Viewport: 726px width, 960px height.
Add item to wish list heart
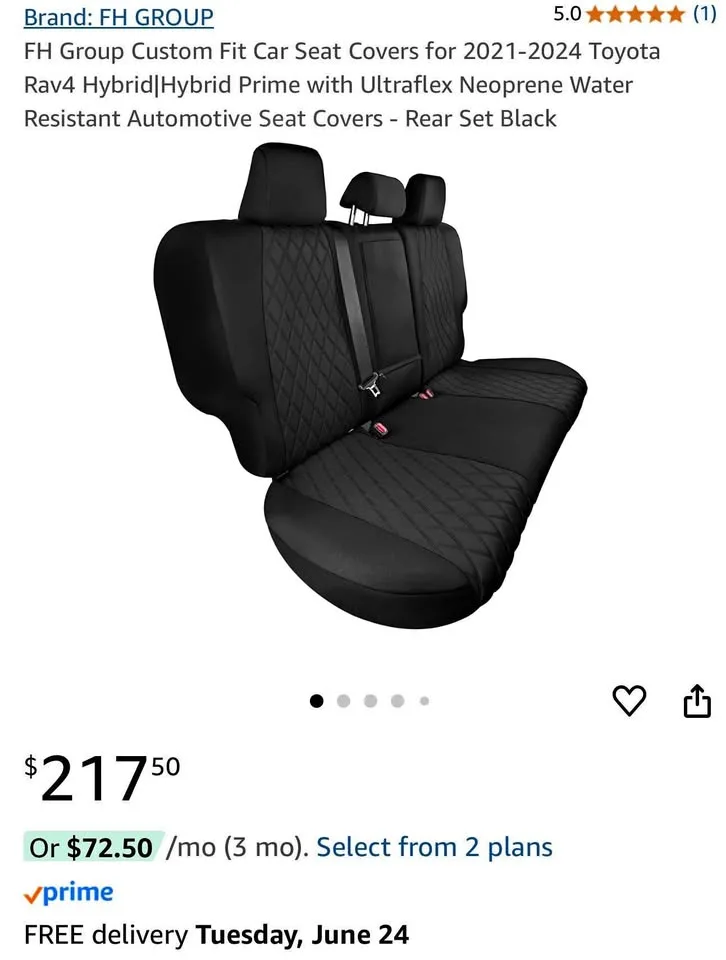[629, 701]
